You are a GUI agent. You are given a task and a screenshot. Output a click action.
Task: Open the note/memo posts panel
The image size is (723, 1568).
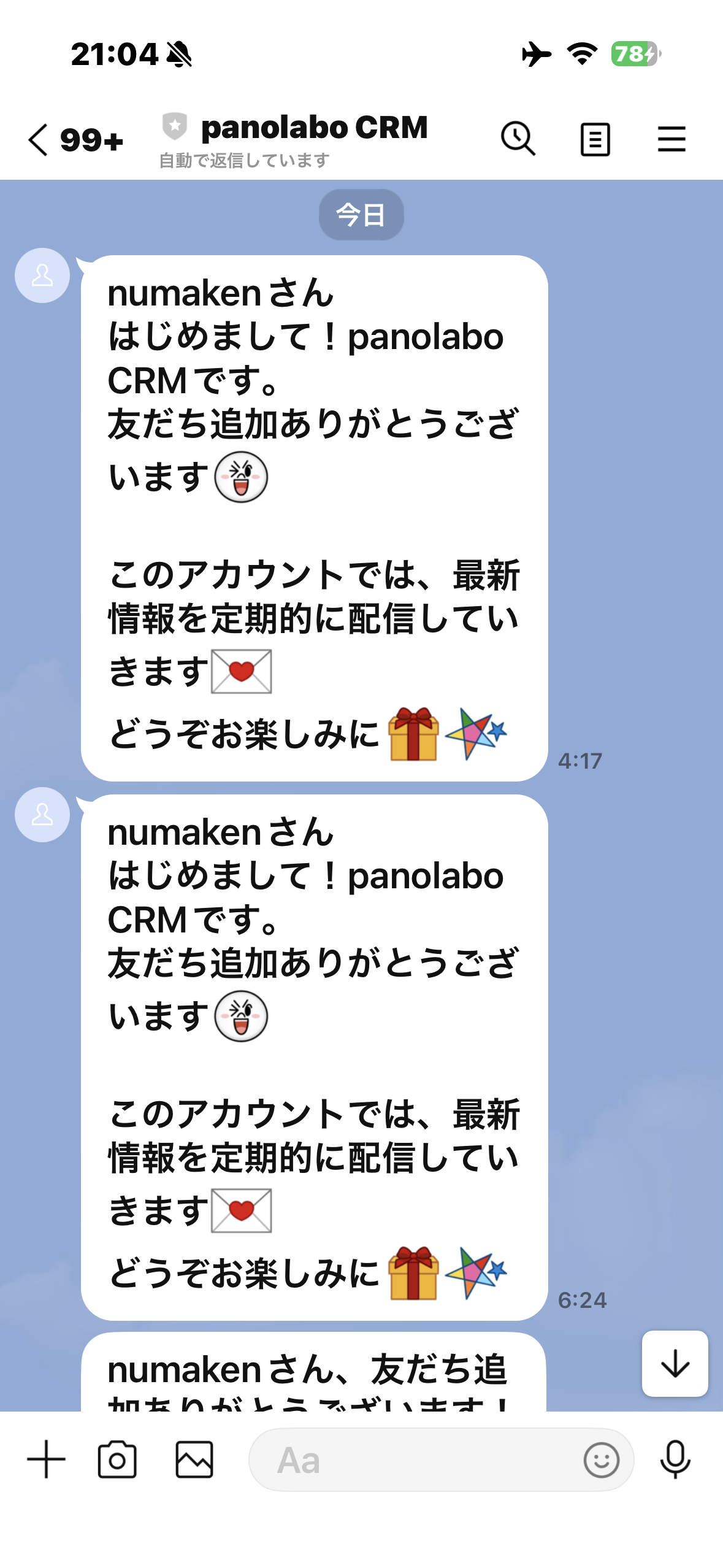point(594,139)
